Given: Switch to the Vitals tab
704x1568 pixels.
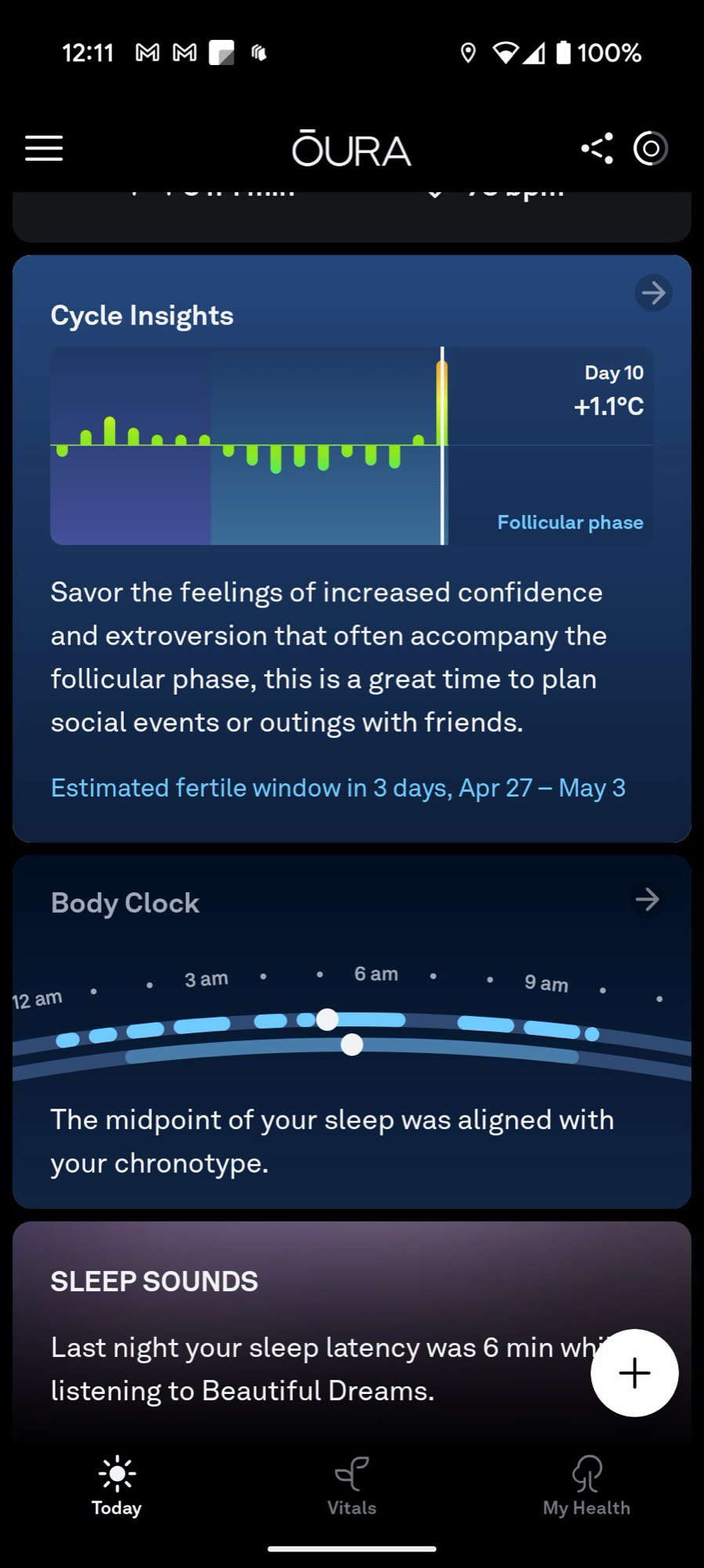Looking at the screenshot, I should click(x=352, y=1486).
